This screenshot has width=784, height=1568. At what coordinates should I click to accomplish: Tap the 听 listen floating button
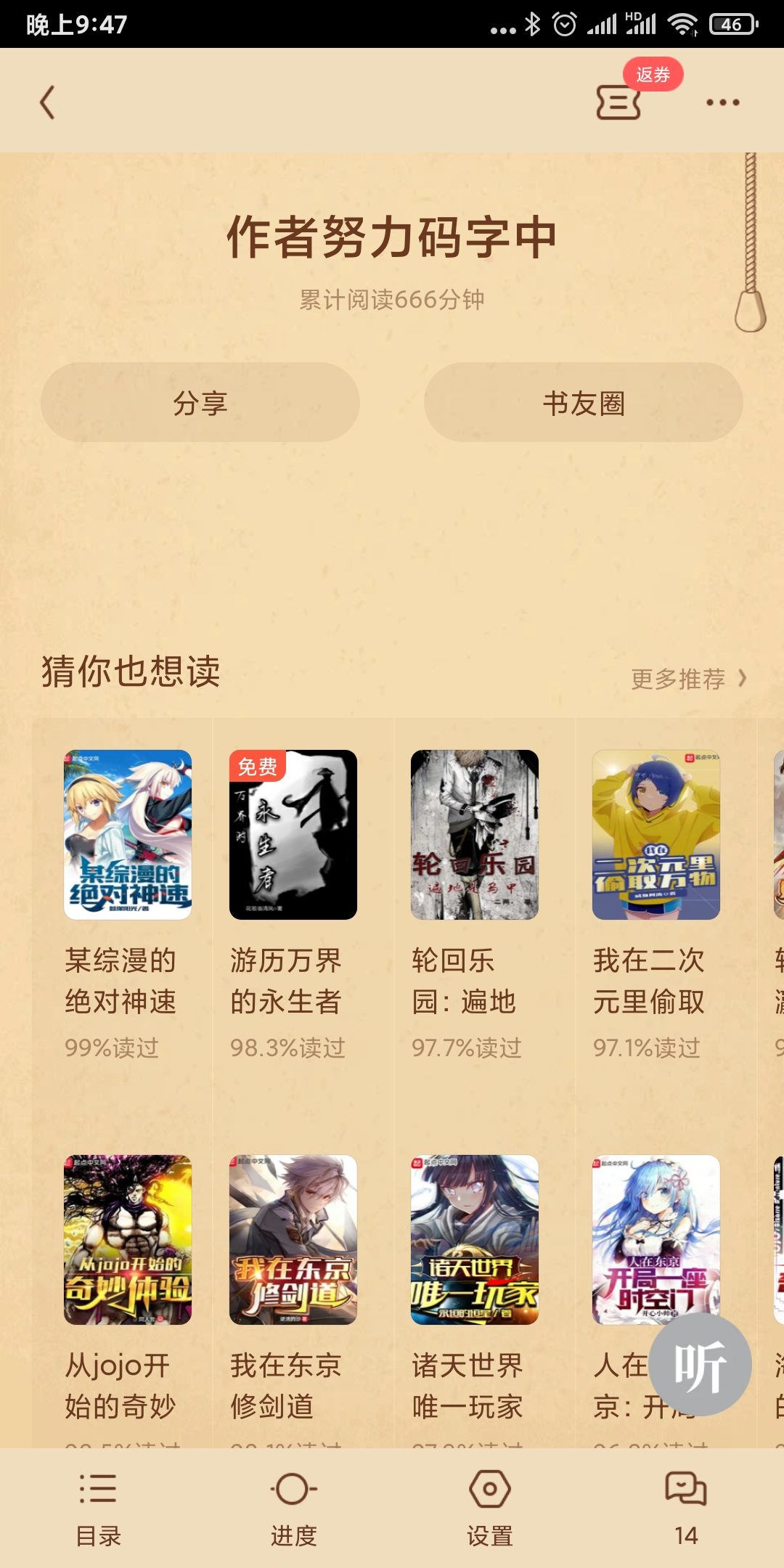pyautogui.click(x=700, y=1365)
